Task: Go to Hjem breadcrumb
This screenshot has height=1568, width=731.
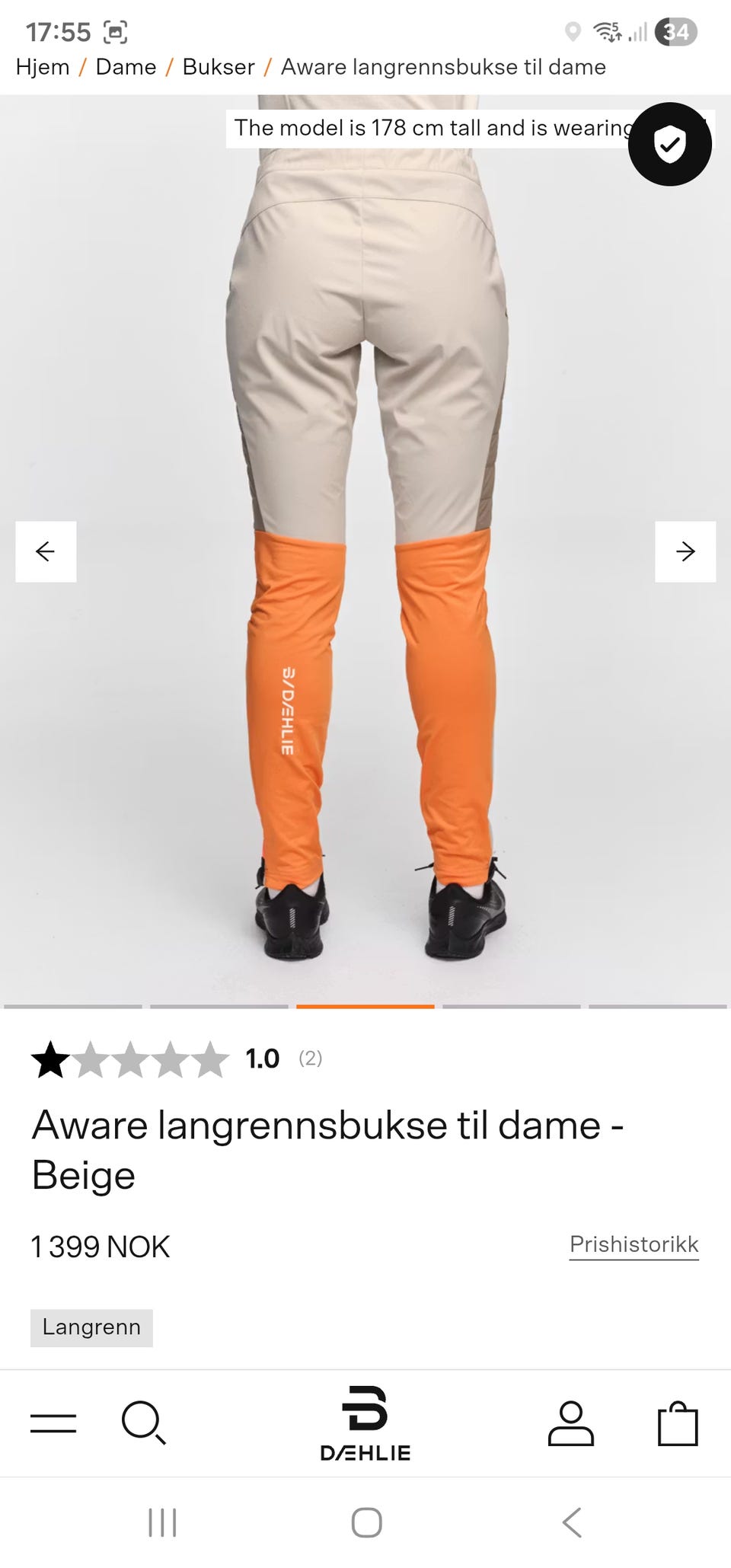Action: (42, 67)
